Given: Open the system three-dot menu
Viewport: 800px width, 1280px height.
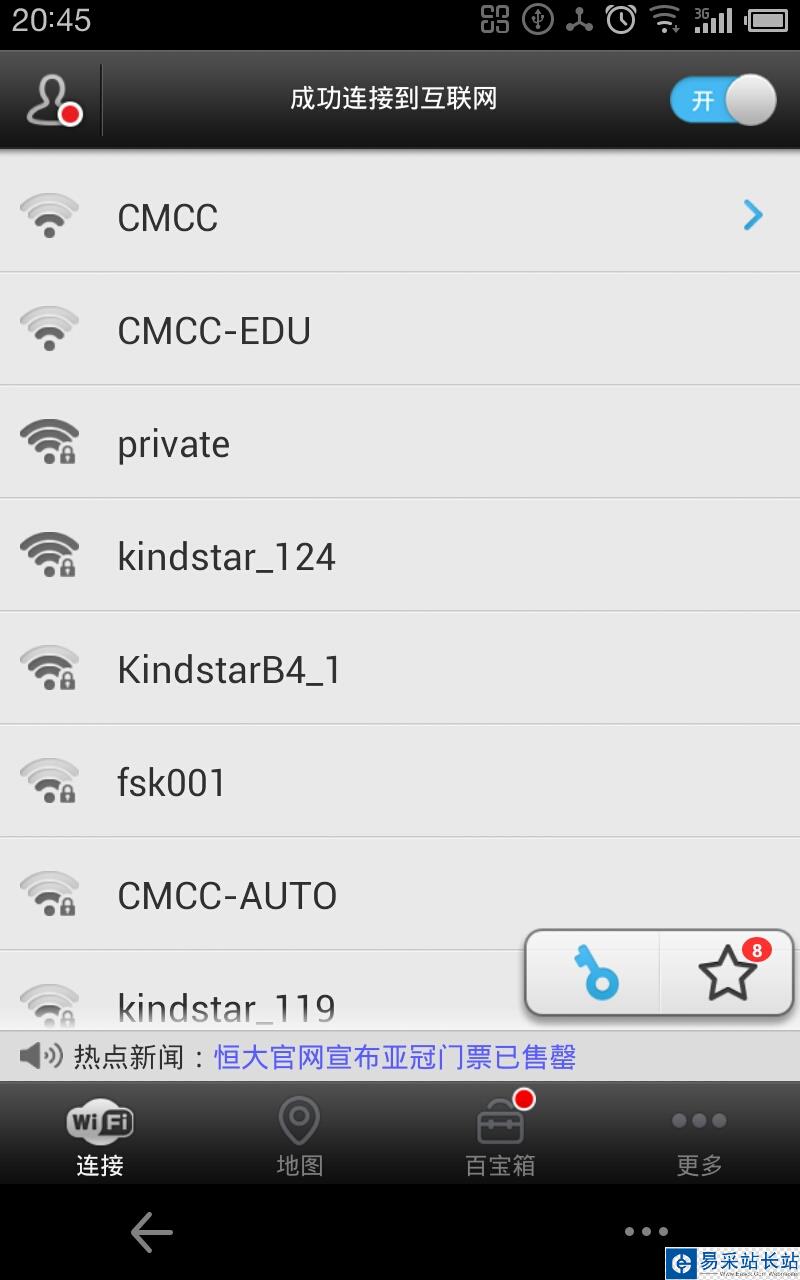Looking at the screenshot, I should pos(646,1232).
